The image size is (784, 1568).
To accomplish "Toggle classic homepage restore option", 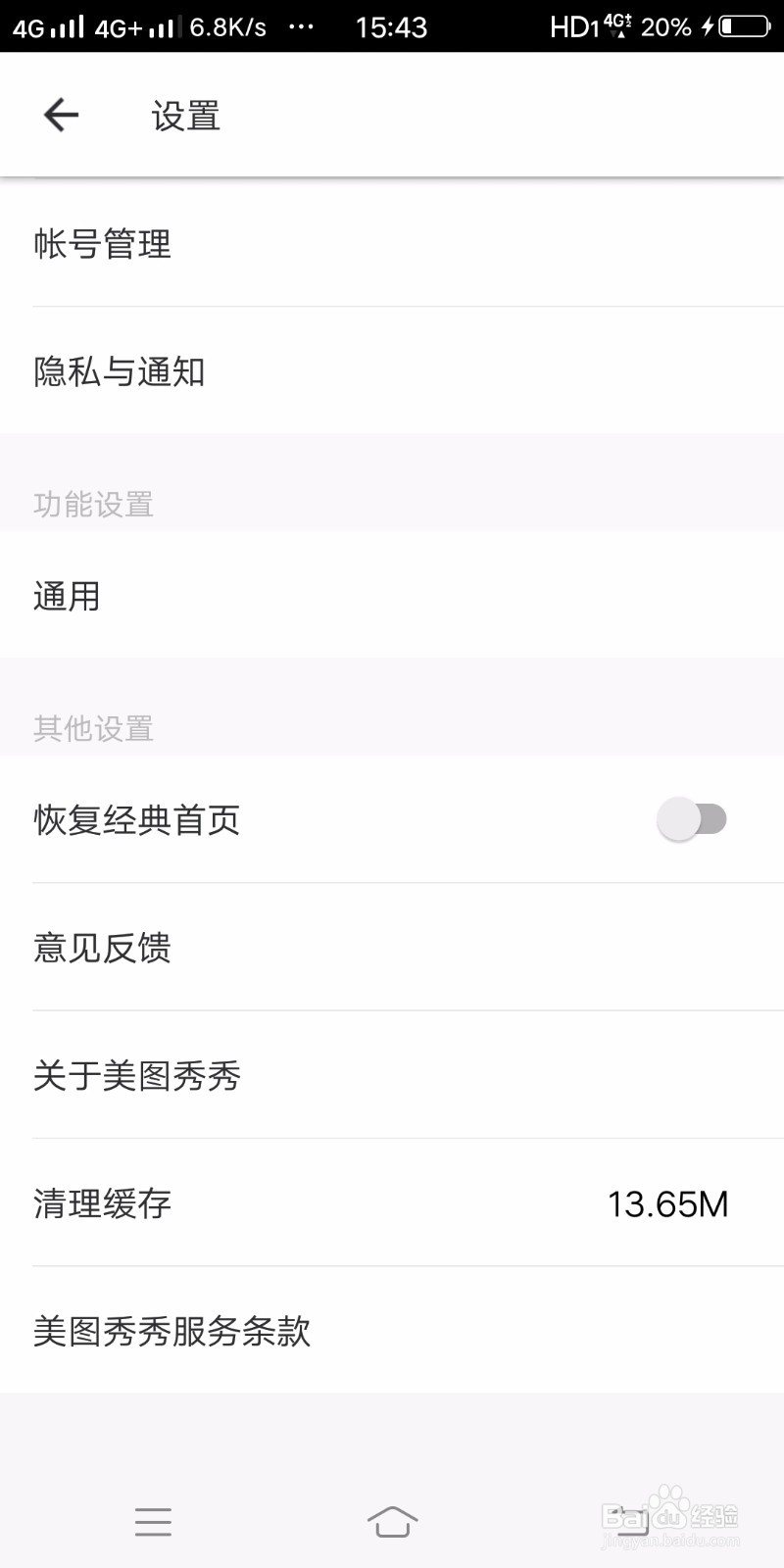I will coord(694,819).
